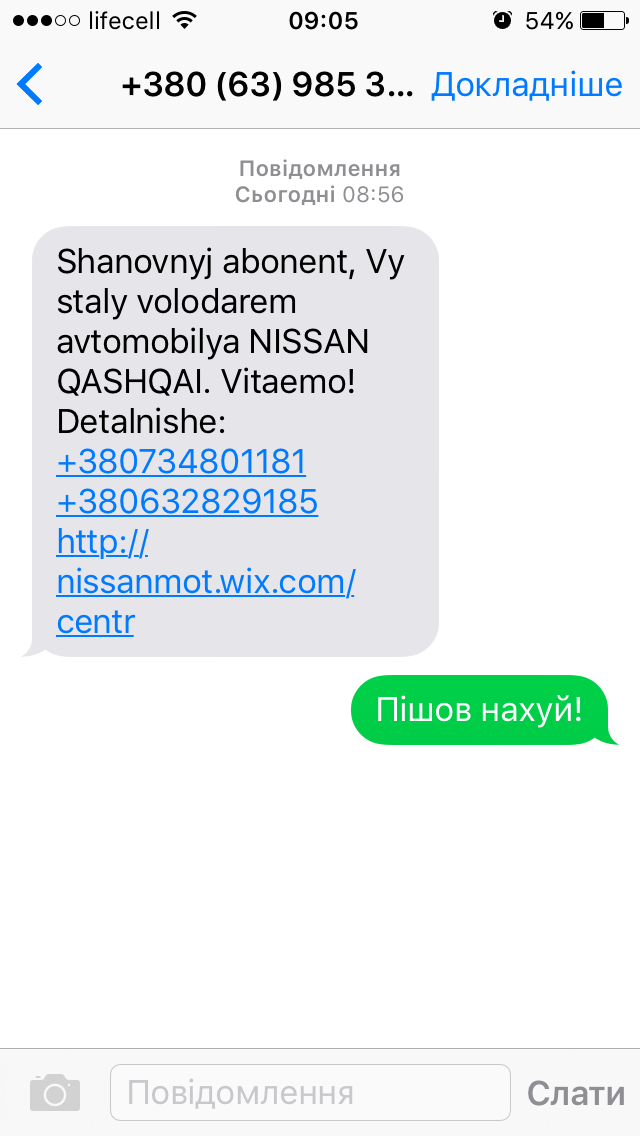Open the camera to attach a photo
The image size is (640, 1136).
point(55,1092)
